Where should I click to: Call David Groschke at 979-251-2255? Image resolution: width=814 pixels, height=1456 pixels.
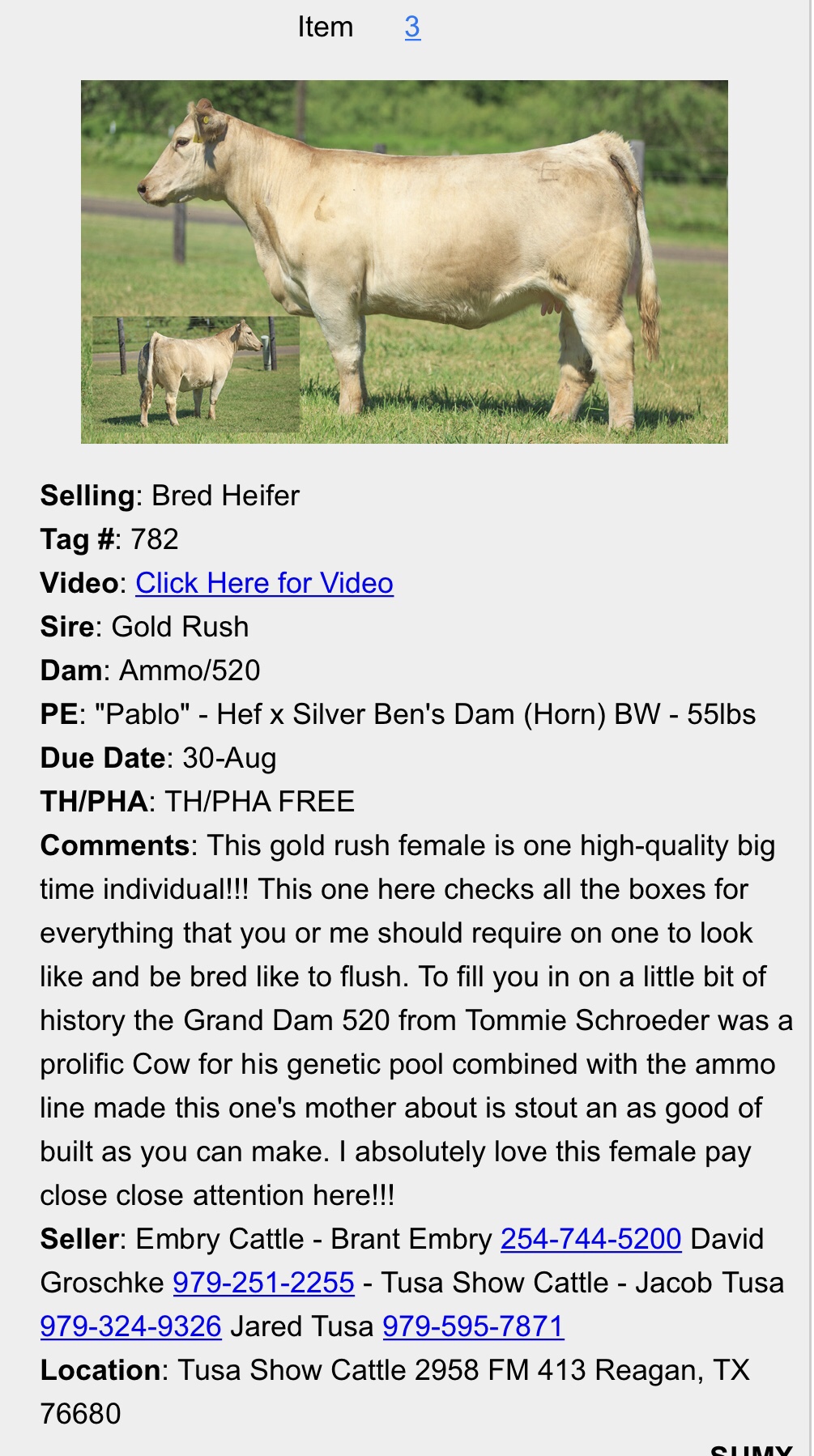point(263,1283)
